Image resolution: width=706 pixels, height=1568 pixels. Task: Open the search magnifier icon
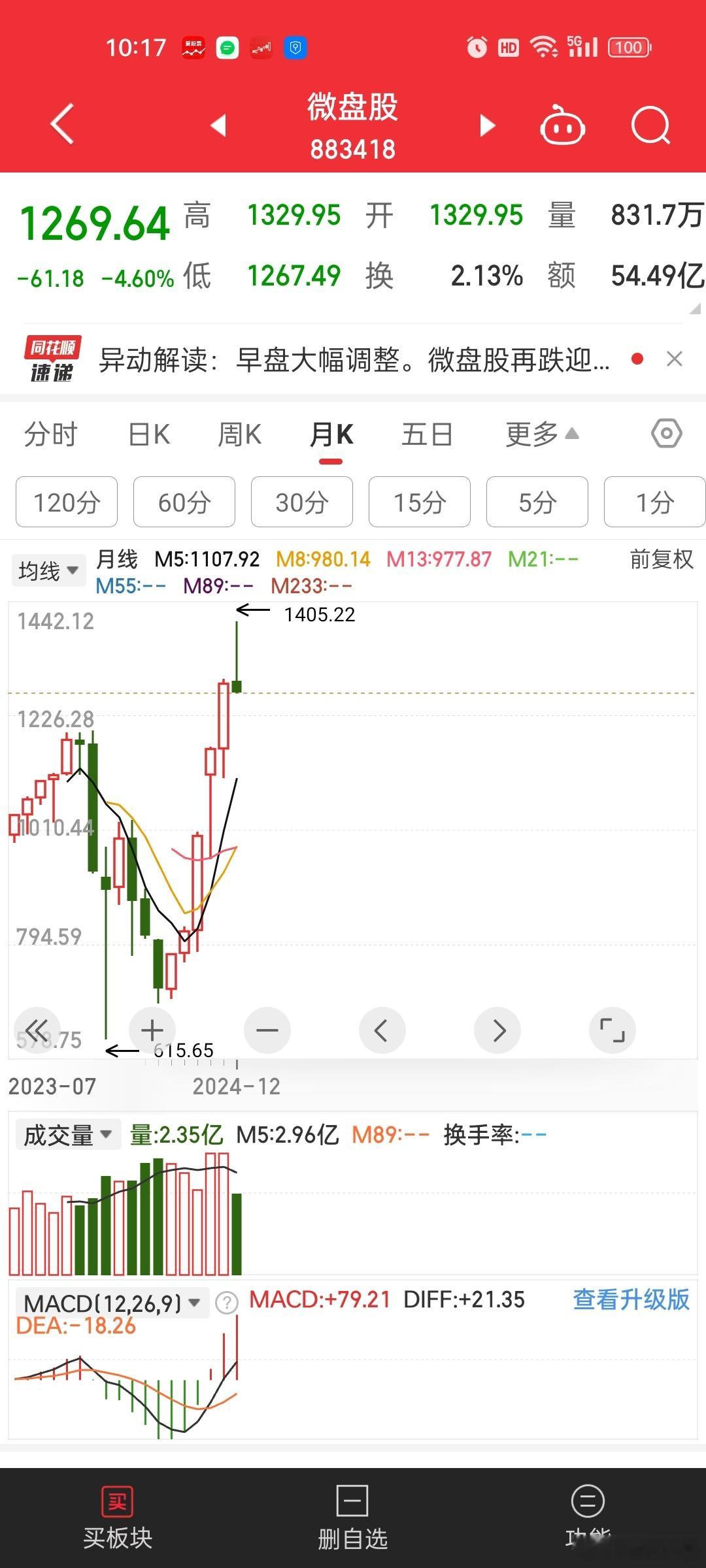651,125
